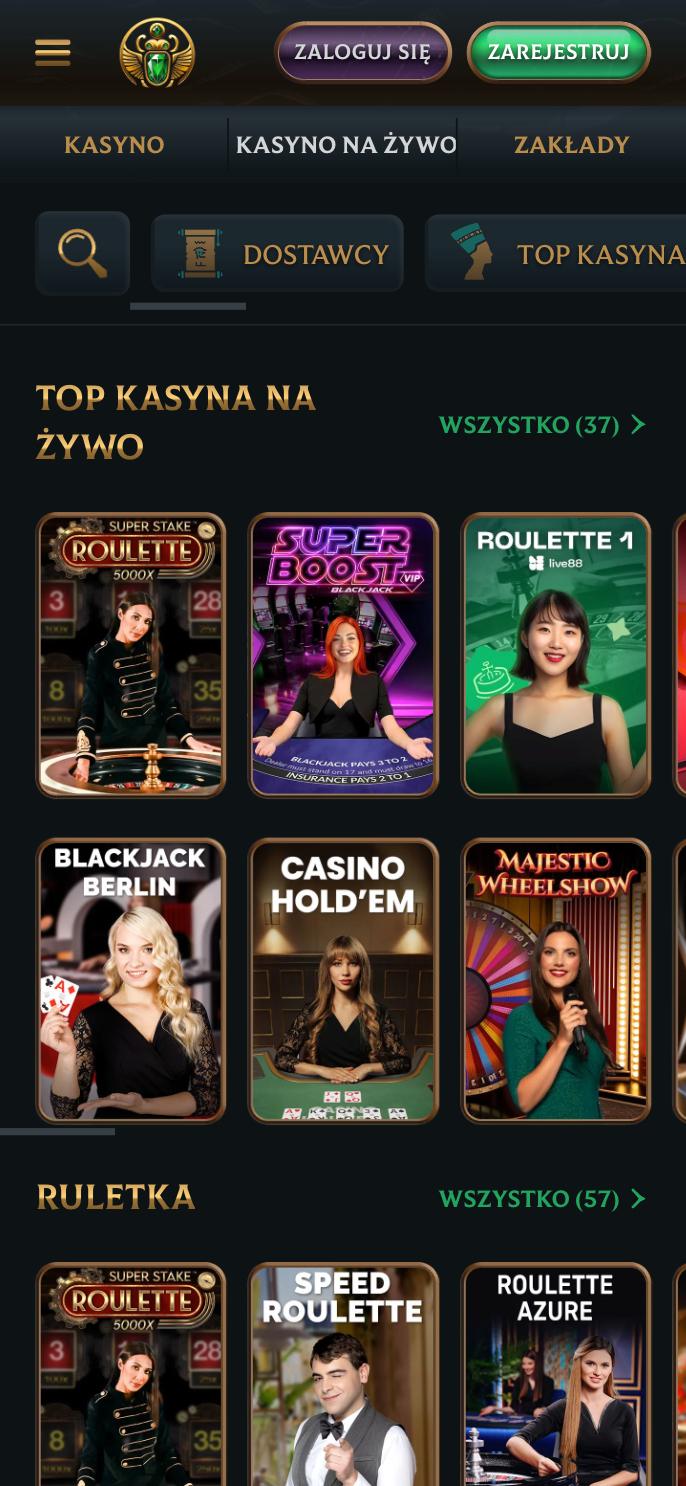The height and width of the screenshot is (1486, 686).
Task: Register via the Zarejestruj button
Action: click(x=558, y=52)
